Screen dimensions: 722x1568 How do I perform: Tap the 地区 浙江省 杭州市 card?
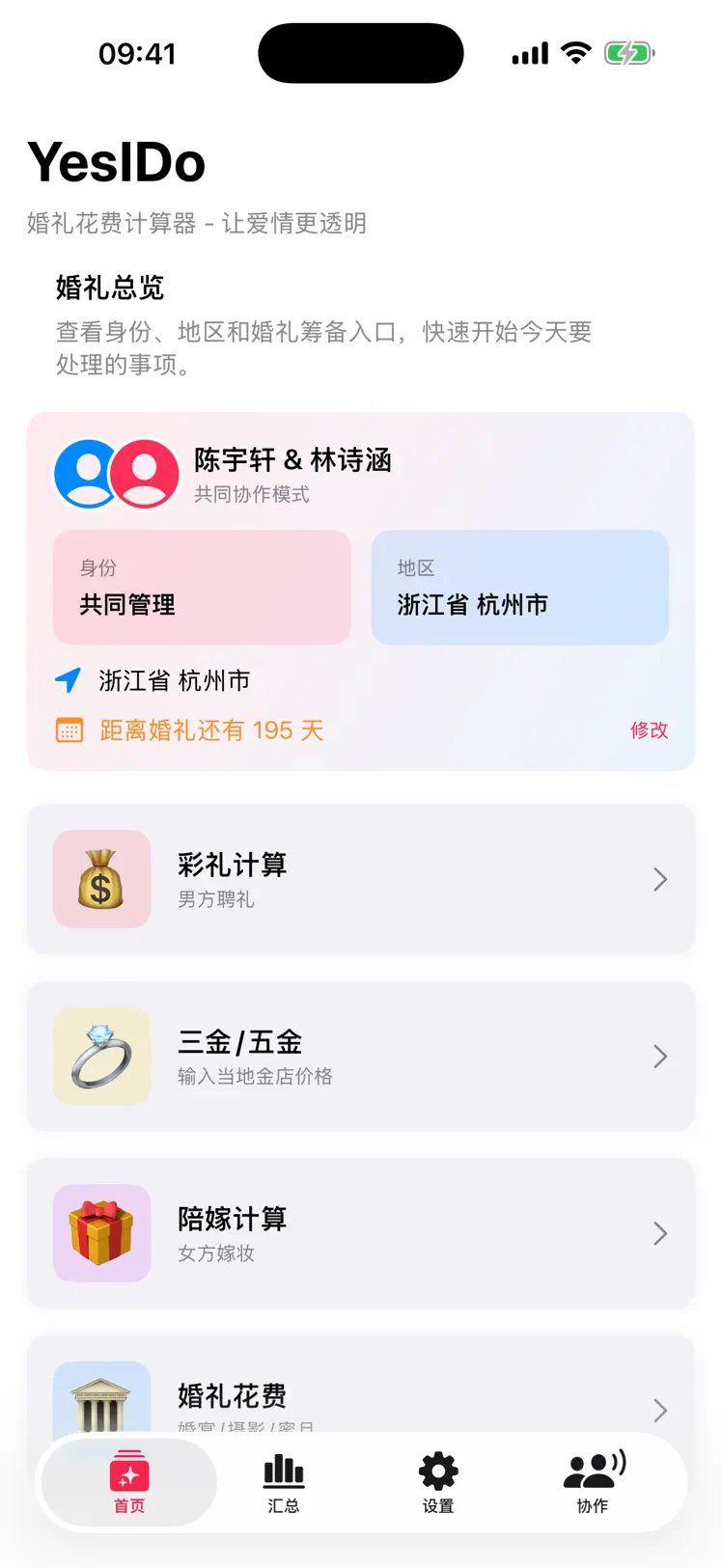coord(519,586)
